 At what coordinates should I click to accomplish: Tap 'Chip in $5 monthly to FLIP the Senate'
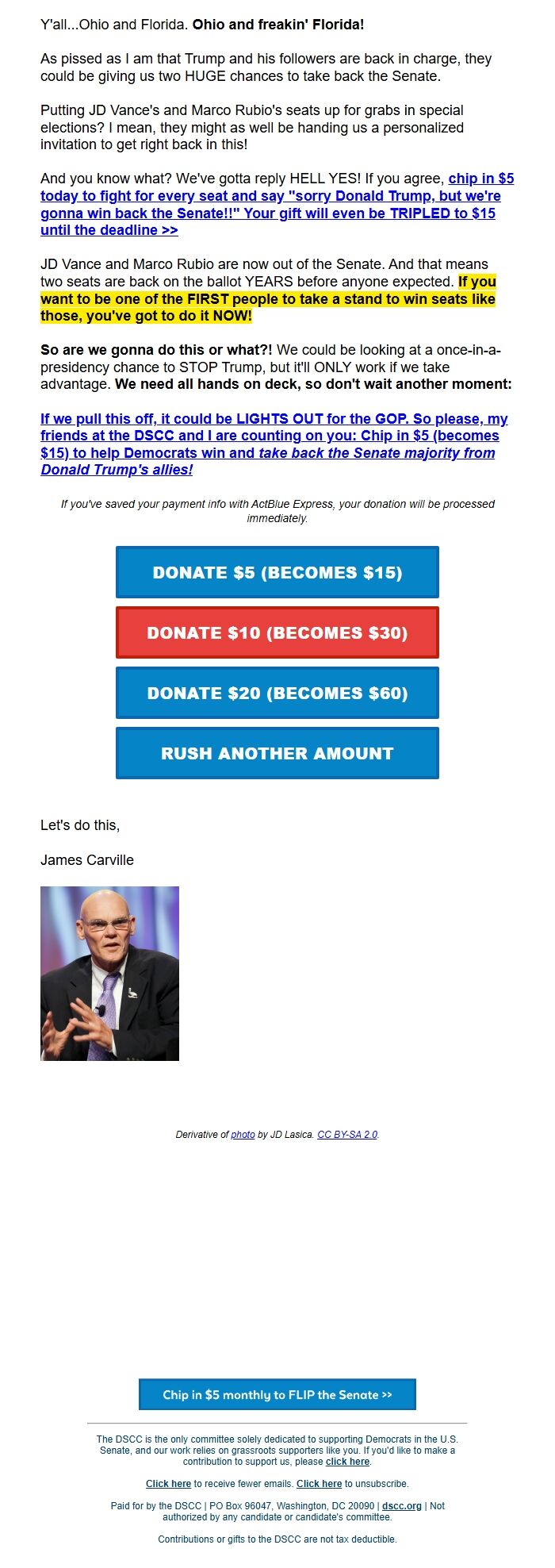pos(277,1395)
